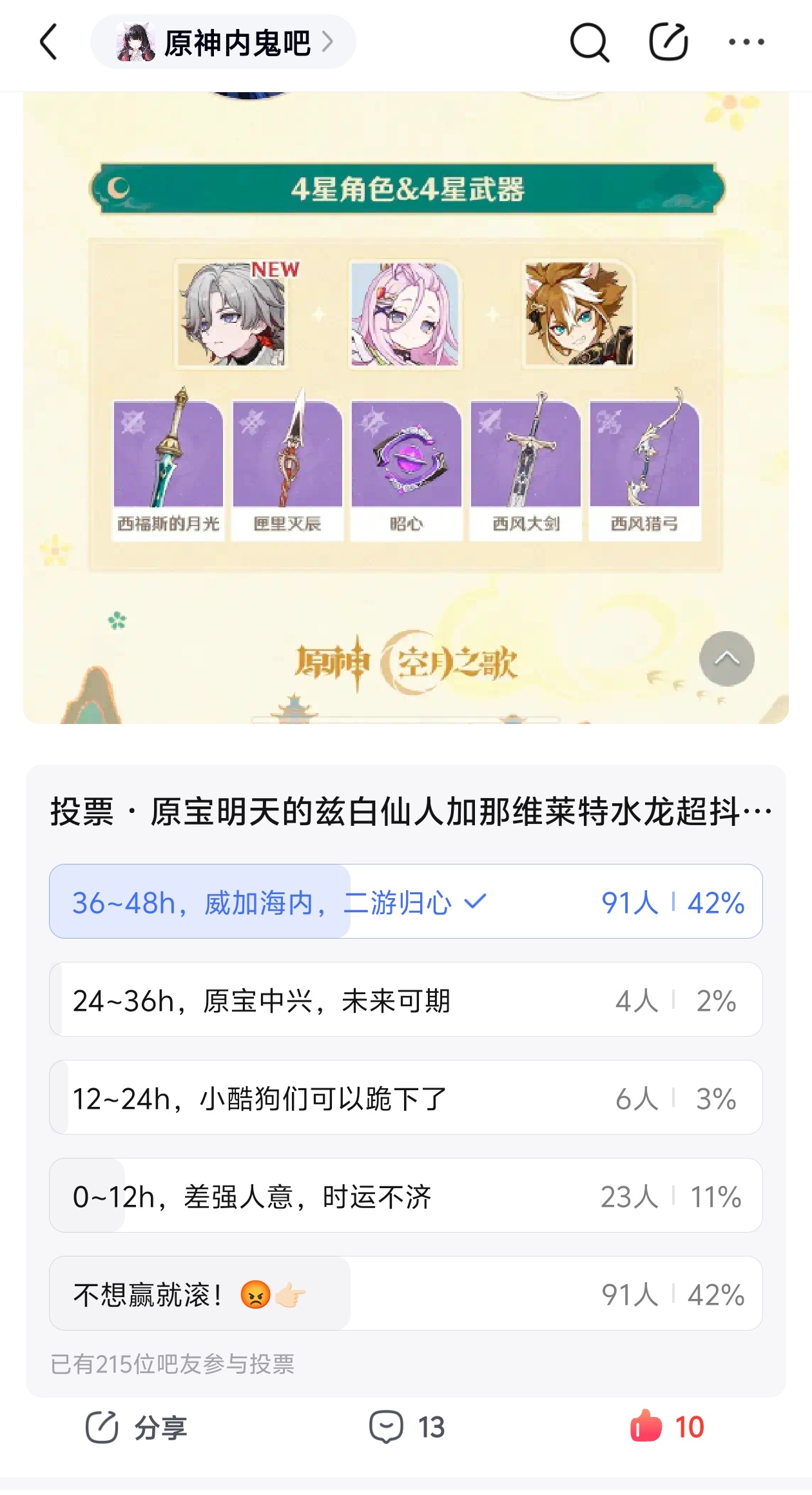The height and width of the screenshot is (1495, 812).
Task: Jump back to top with the up-arrow button
Action: (726, 659)
